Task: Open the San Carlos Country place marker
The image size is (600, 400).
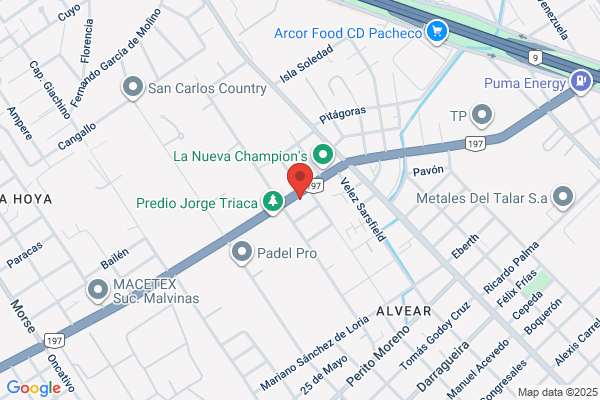Action: (133, 87)
